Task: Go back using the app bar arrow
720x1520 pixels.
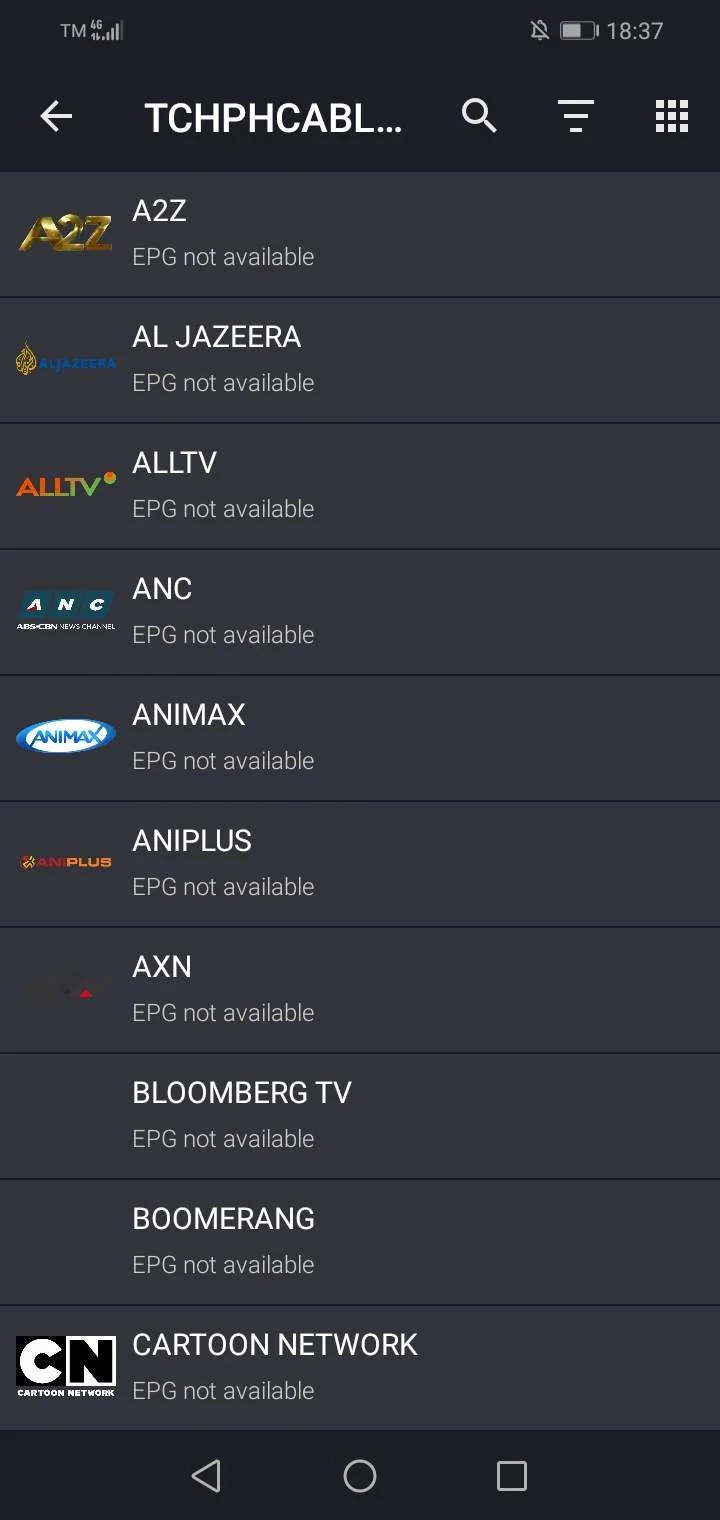Action: pyautogui.click(x=56, y=117)
